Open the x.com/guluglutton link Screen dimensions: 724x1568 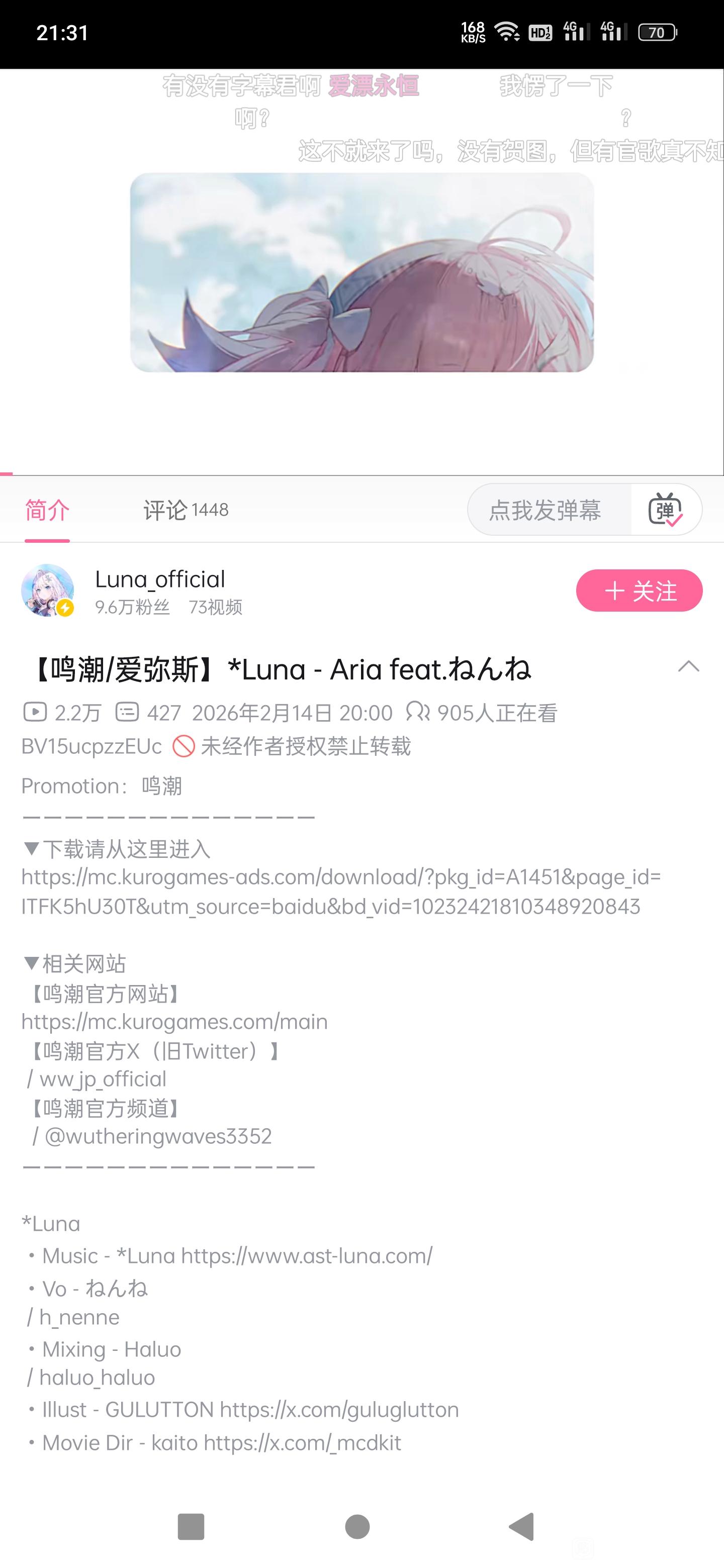[x=339, y=1410]
